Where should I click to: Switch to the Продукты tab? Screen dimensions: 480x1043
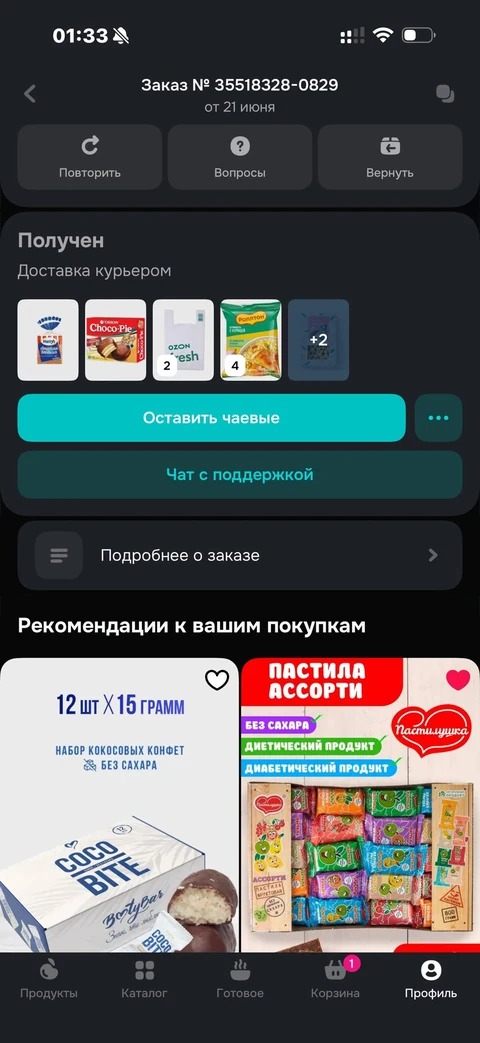tap(49, 980)
